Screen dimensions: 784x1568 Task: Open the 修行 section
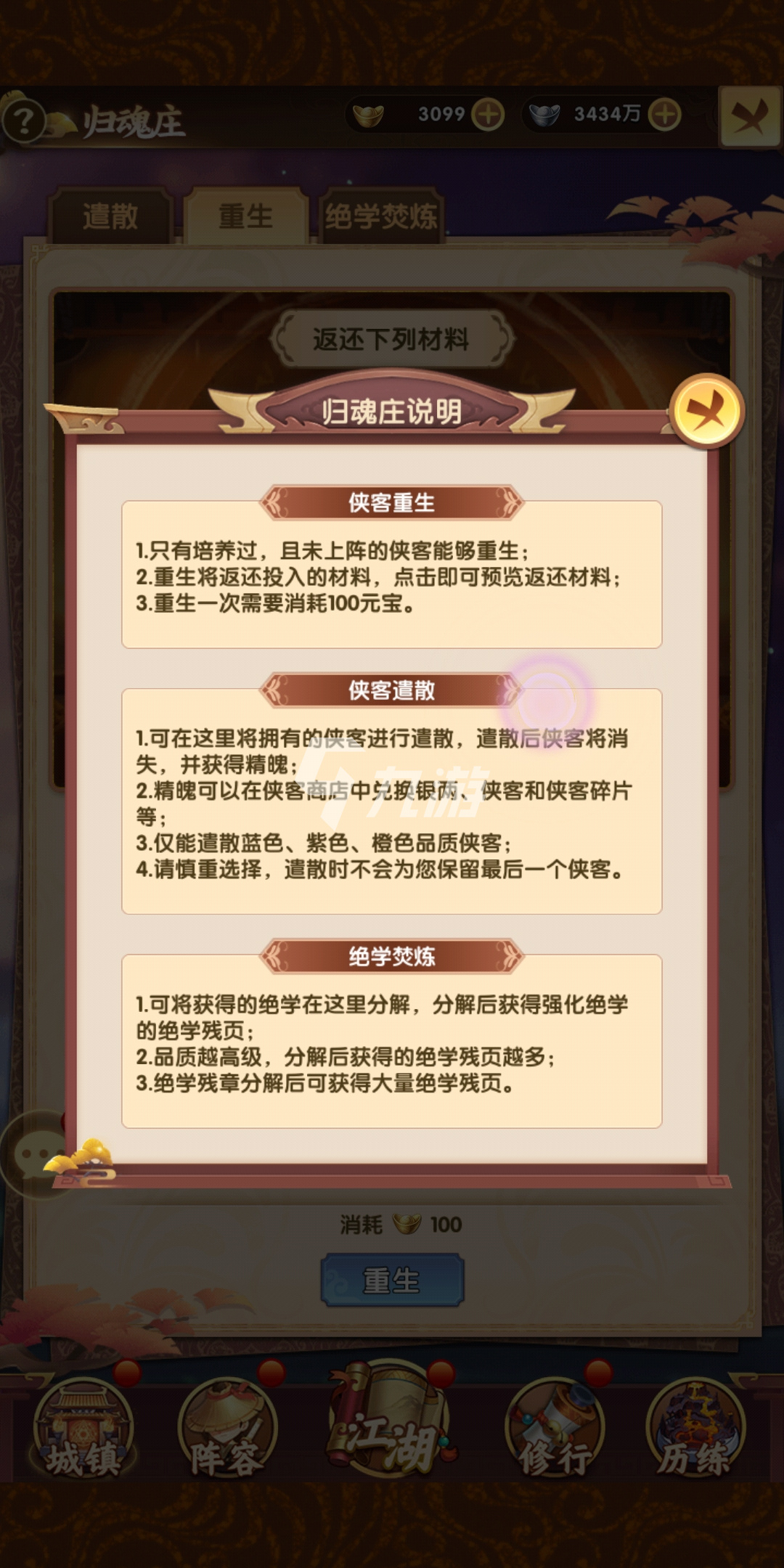click(x=555, y=1430)
